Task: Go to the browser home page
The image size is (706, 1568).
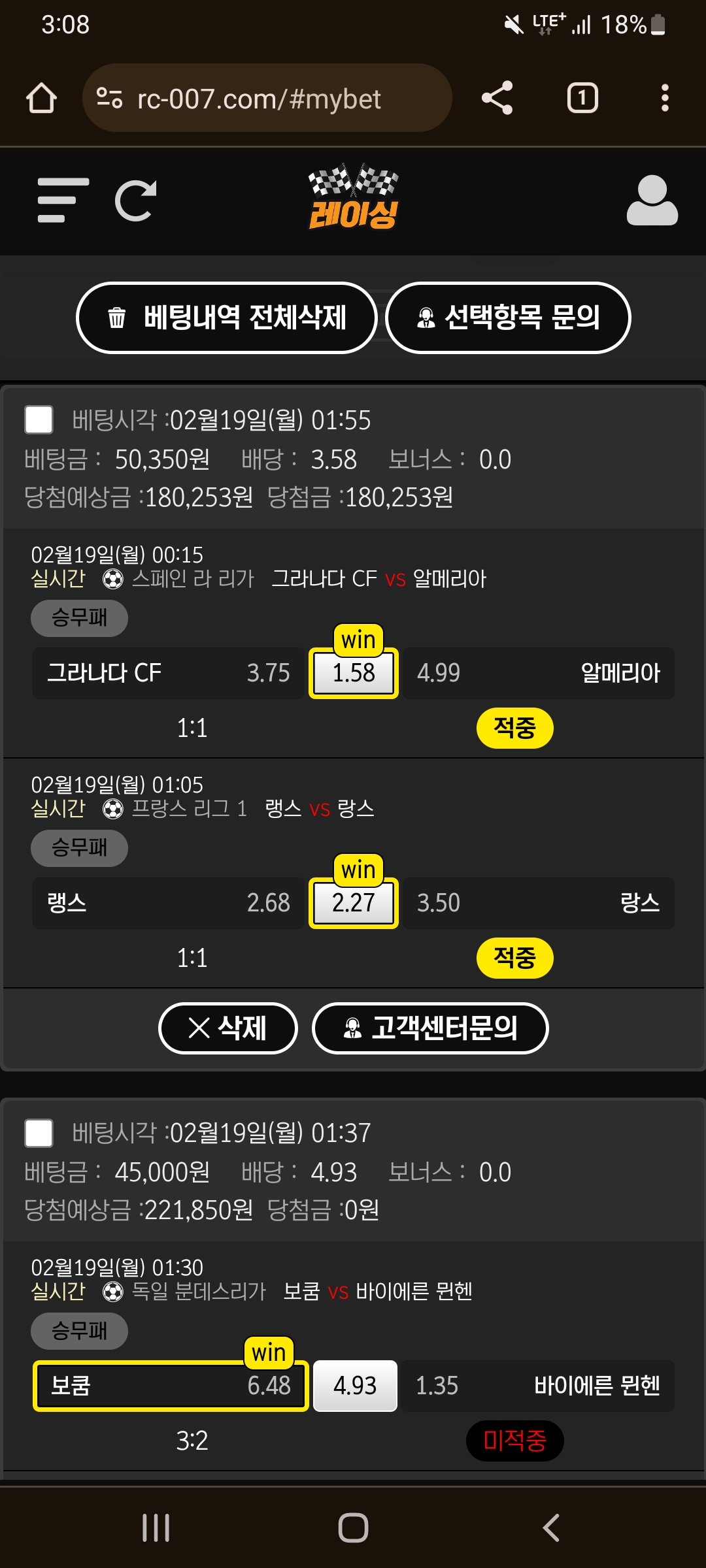Action: [x=41, y=99]
